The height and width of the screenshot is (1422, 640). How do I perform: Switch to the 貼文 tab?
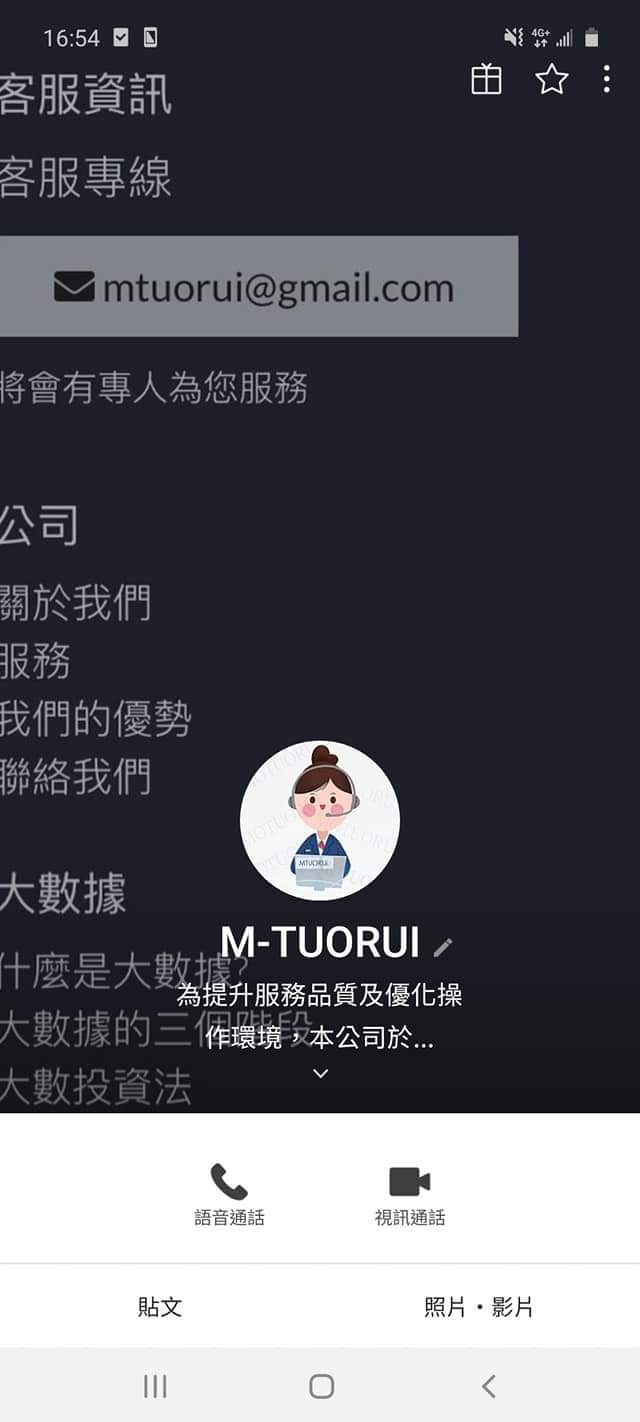[160, 1306]
